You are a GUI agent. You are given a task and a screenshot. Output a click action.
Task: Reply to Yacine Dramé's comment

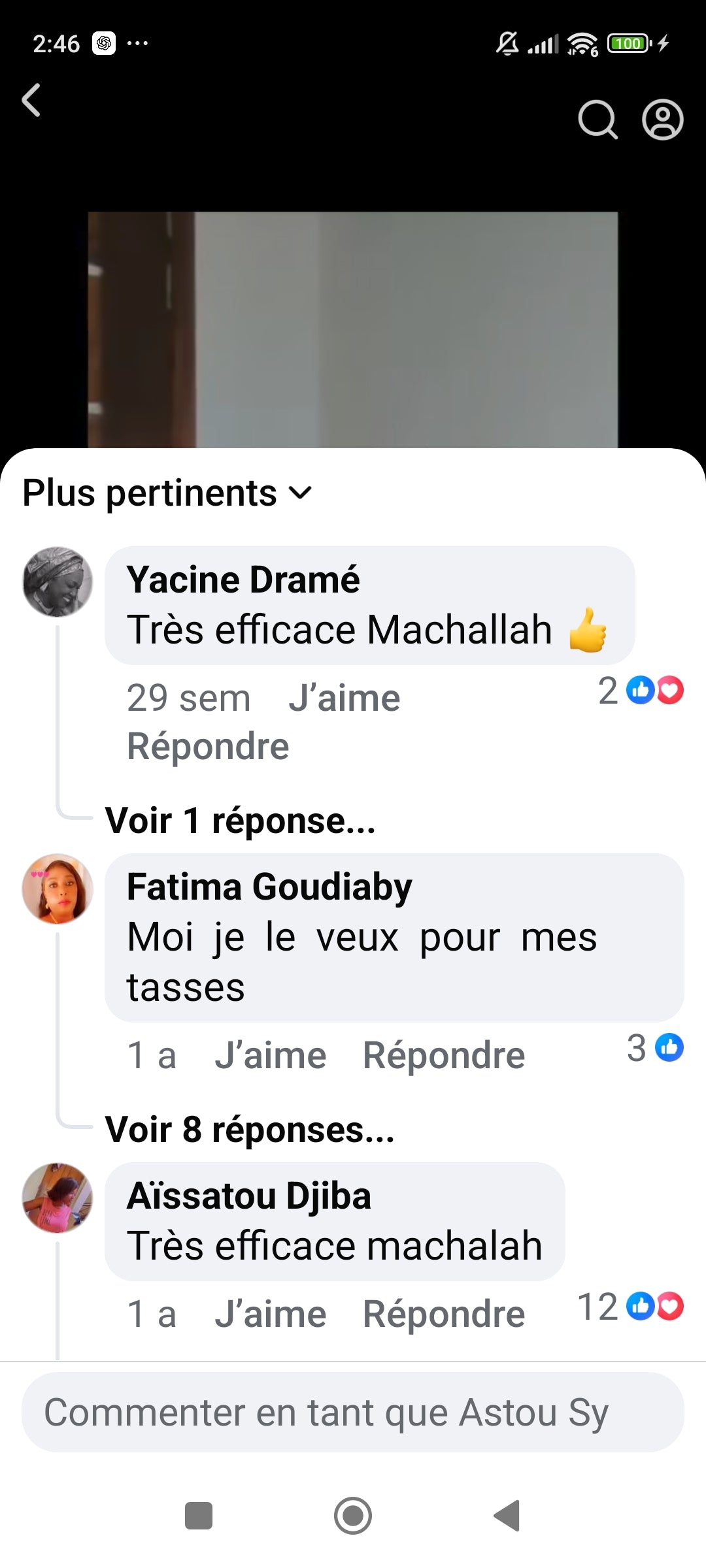tap(208, 747)
